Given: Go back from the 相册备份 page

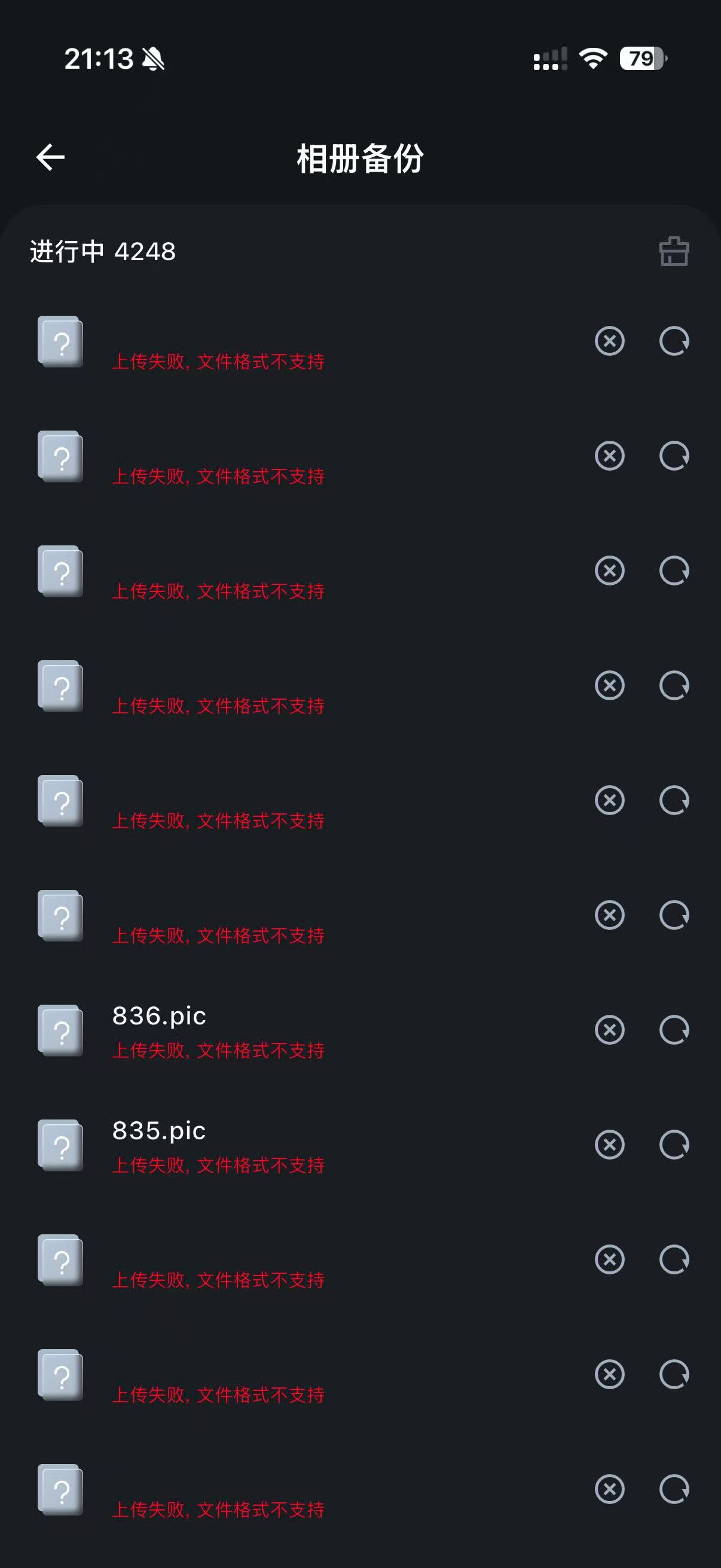Looking at the screenshot, I should tap(50, 158).
